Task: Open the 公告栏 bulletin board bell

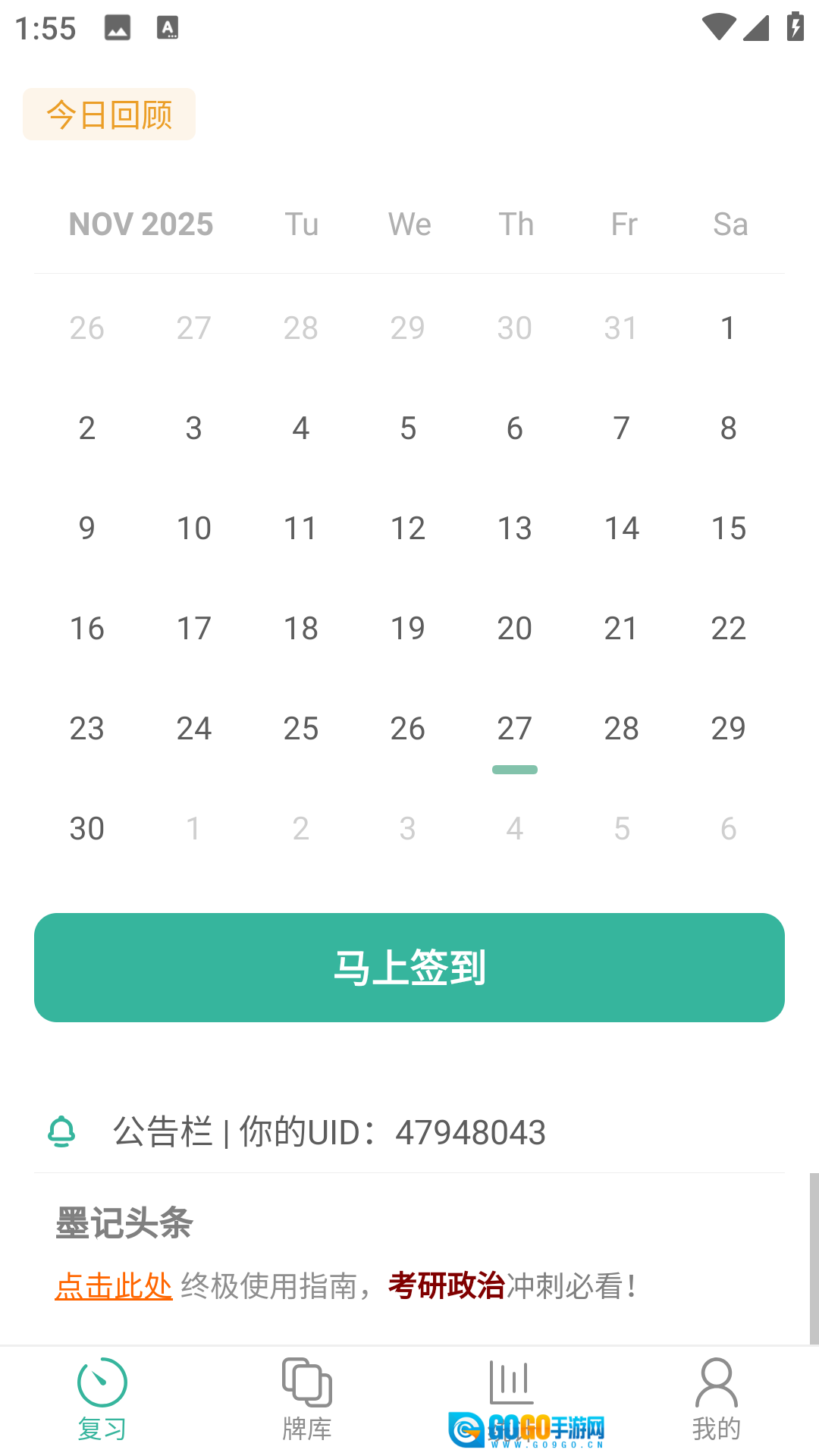Action: pyautogui.click(x=62, y=1131)
